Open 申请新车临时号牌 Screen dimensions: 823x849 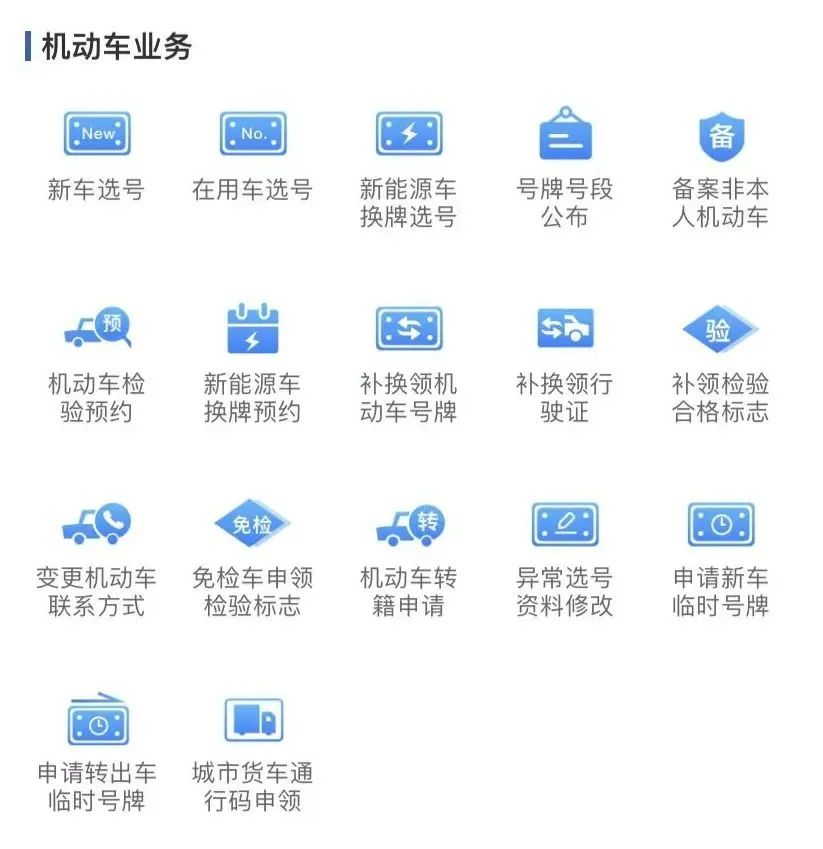(721, 524)
